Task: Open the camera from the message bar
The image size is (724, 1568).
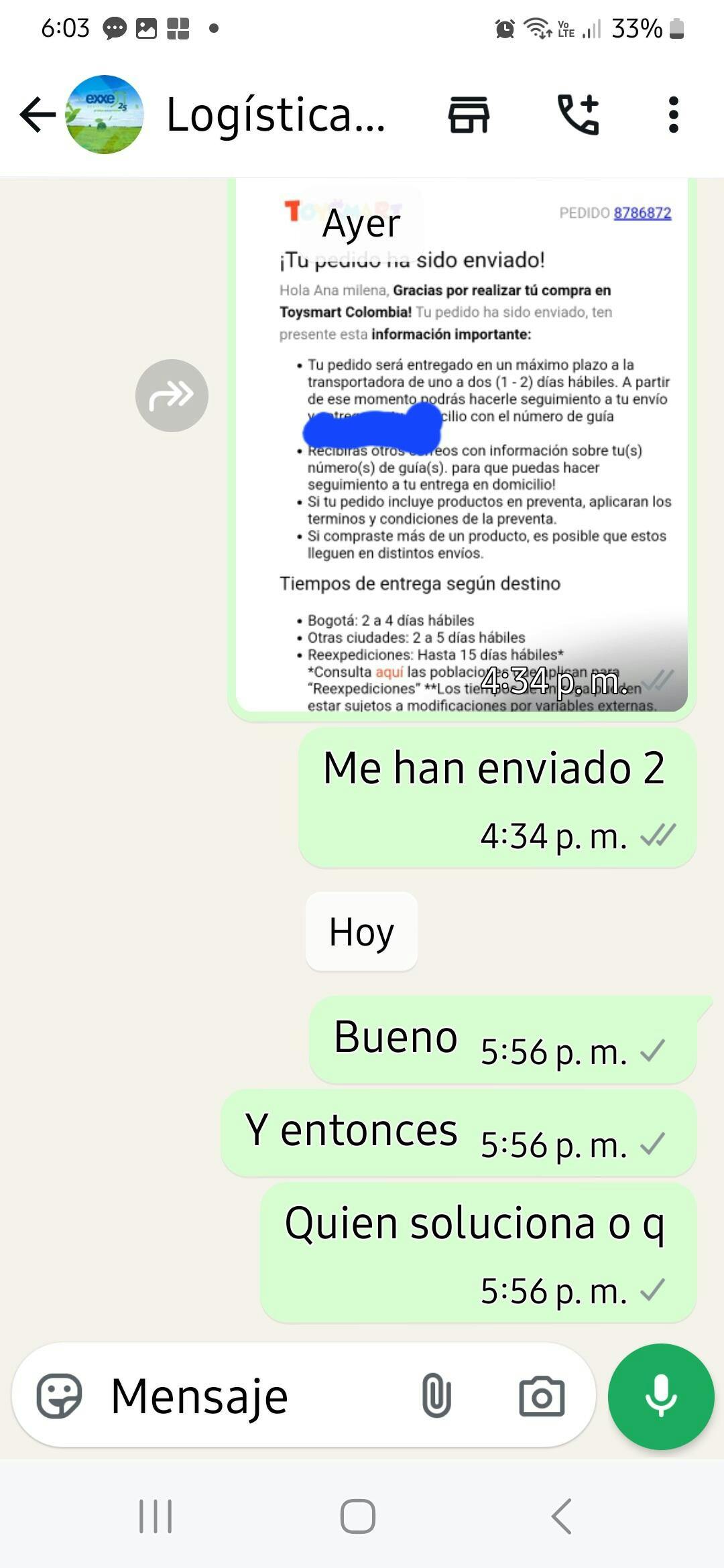Action: 542,1396
